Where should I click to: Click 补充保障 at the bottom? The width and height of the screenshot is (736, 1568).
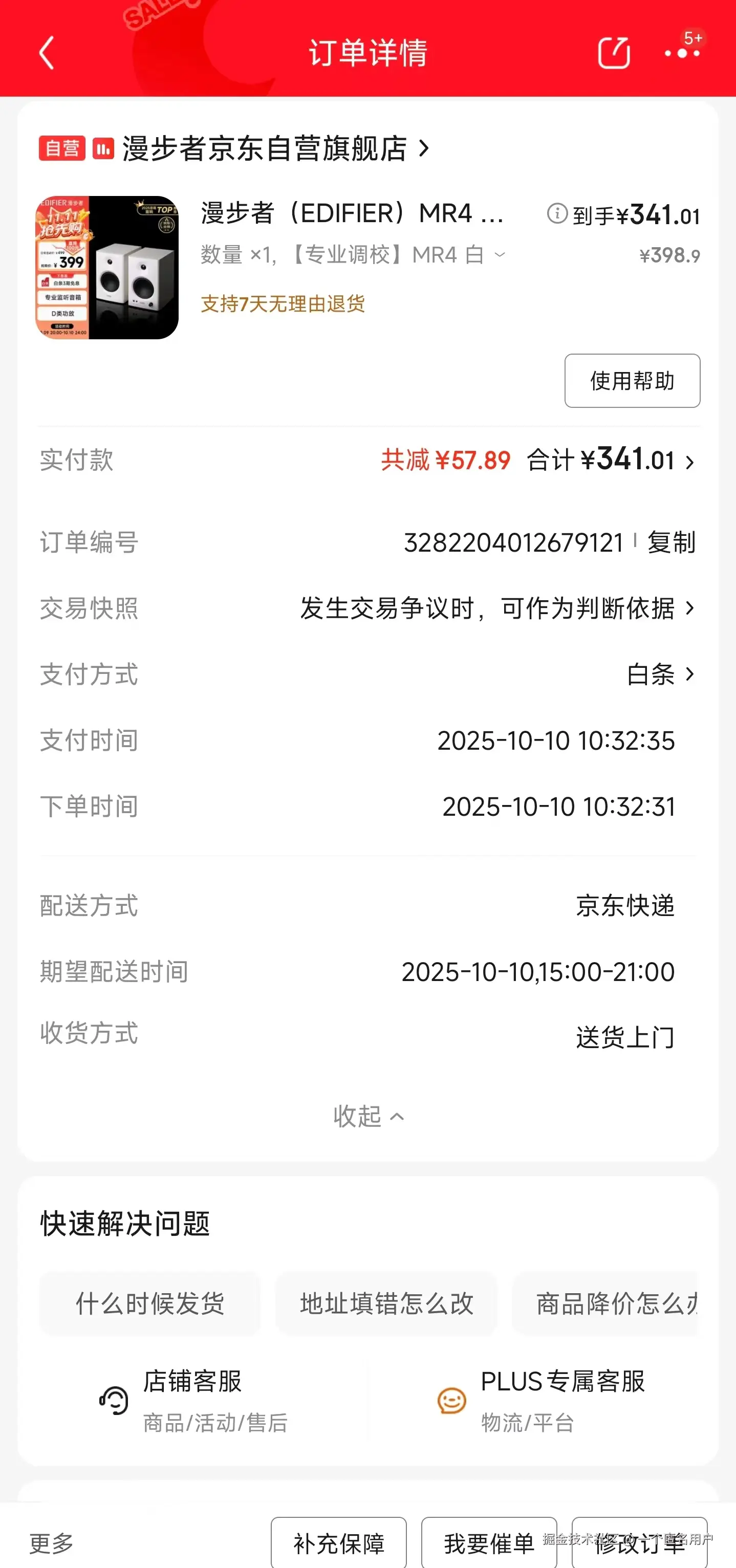coord(339,1543)
